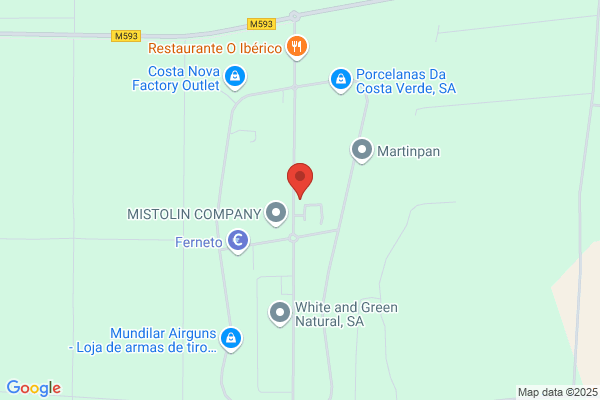Open the Martinpan place marker
This screenshot has height=400, width=600.
(361, 151)
